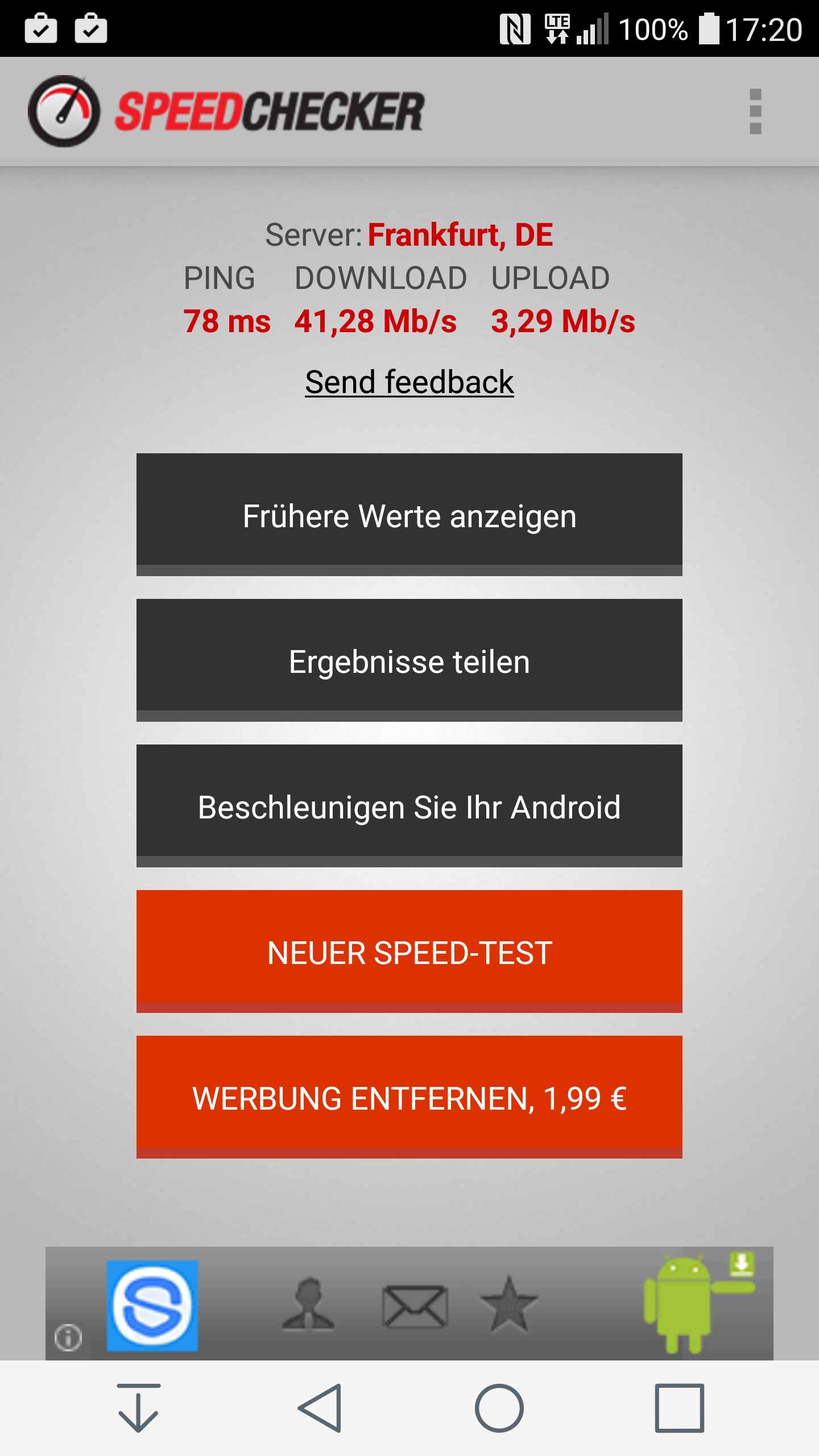This screenshot has height=1456, width=819.
Task: Go back with the navigation bar's back button
Action: 320,1408
